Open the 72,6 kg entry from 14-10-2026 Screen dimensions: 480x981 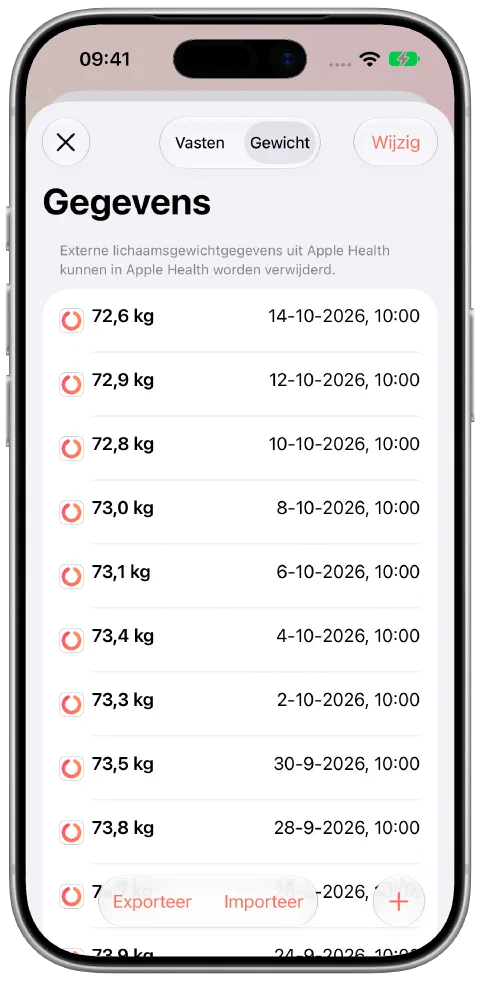tap(240, 320)
